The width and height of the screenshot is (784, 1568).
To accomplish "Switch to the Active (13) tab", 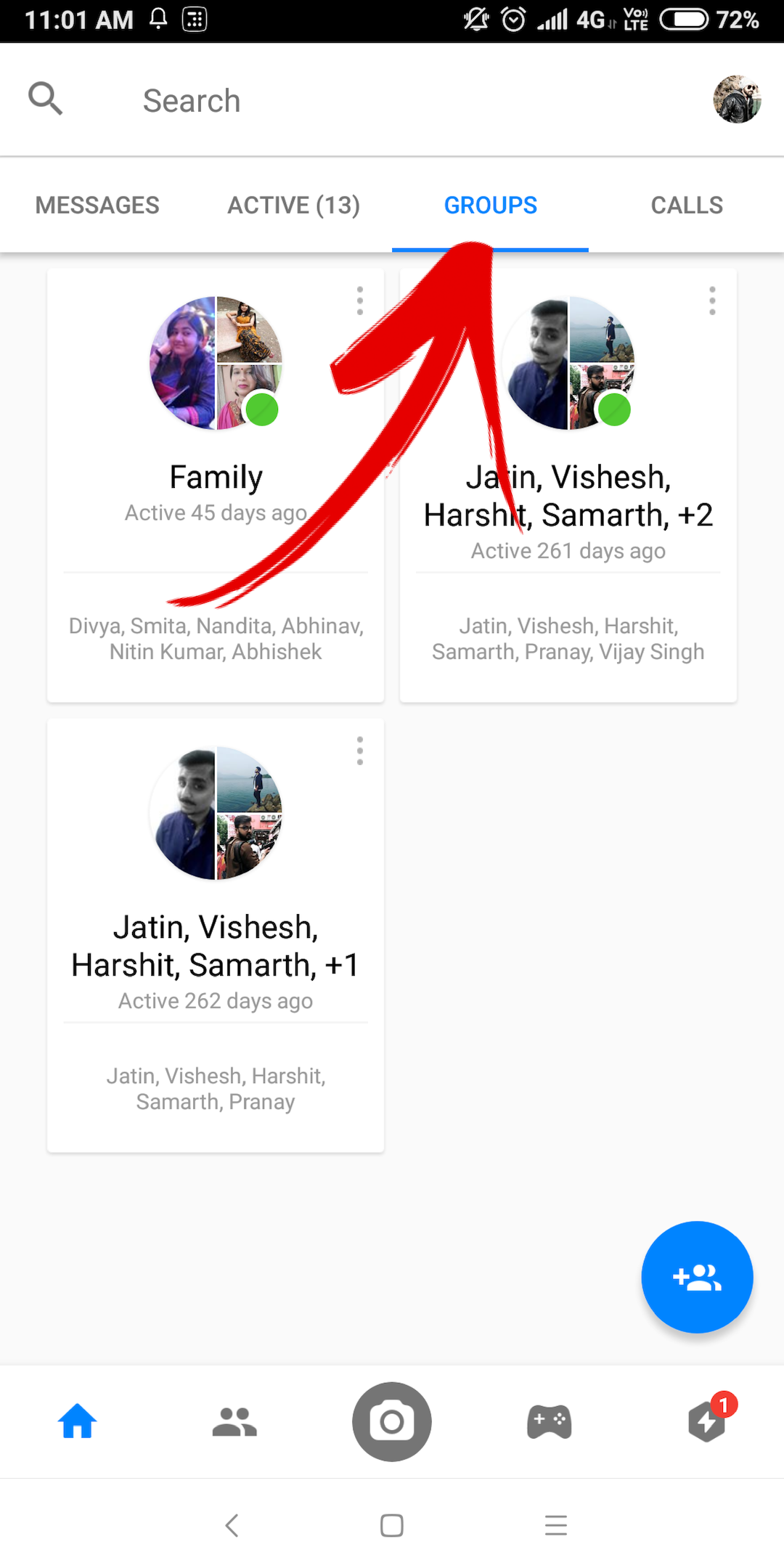I will pyautogui.click(x=293, y=205).
